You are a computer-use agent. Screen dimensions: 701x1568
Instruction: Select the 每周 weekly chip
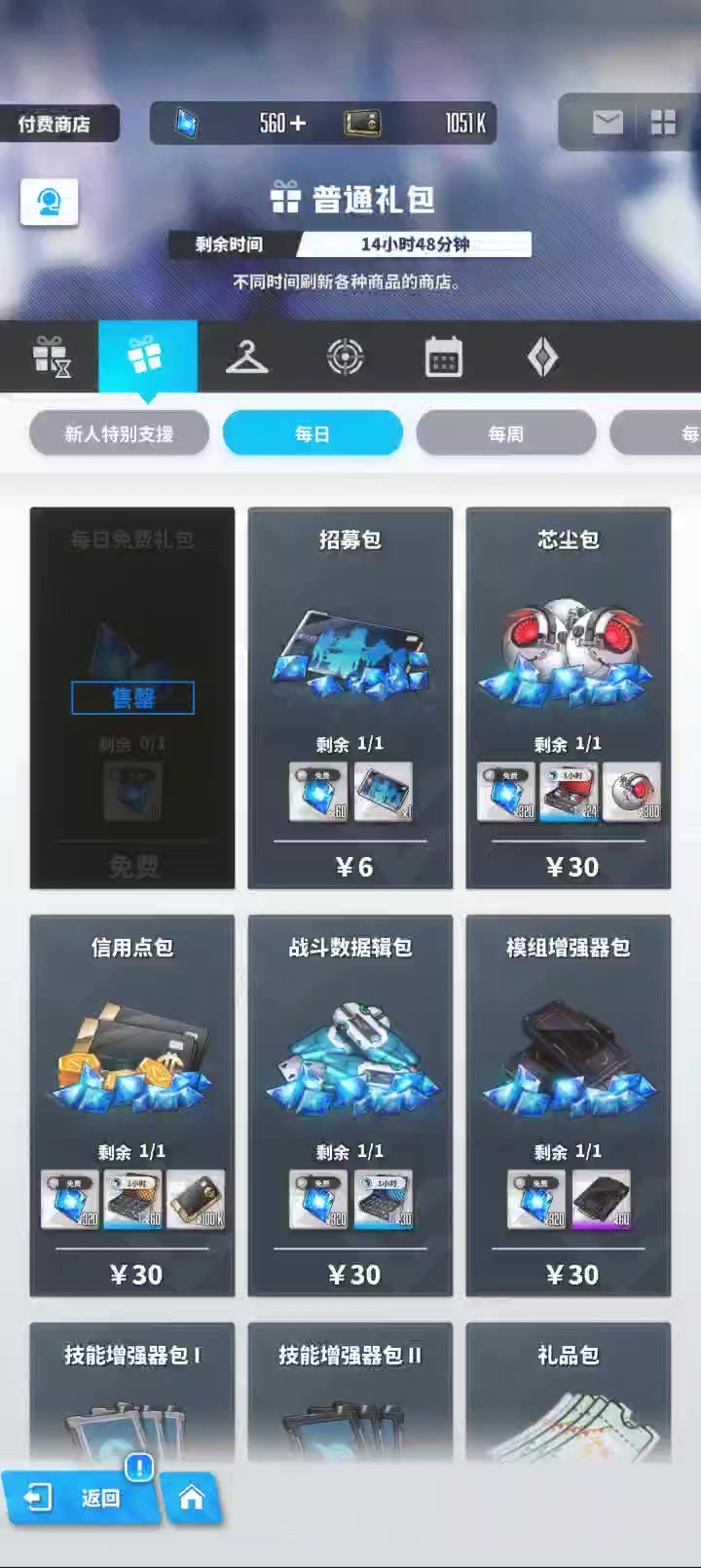click(506, 433)
